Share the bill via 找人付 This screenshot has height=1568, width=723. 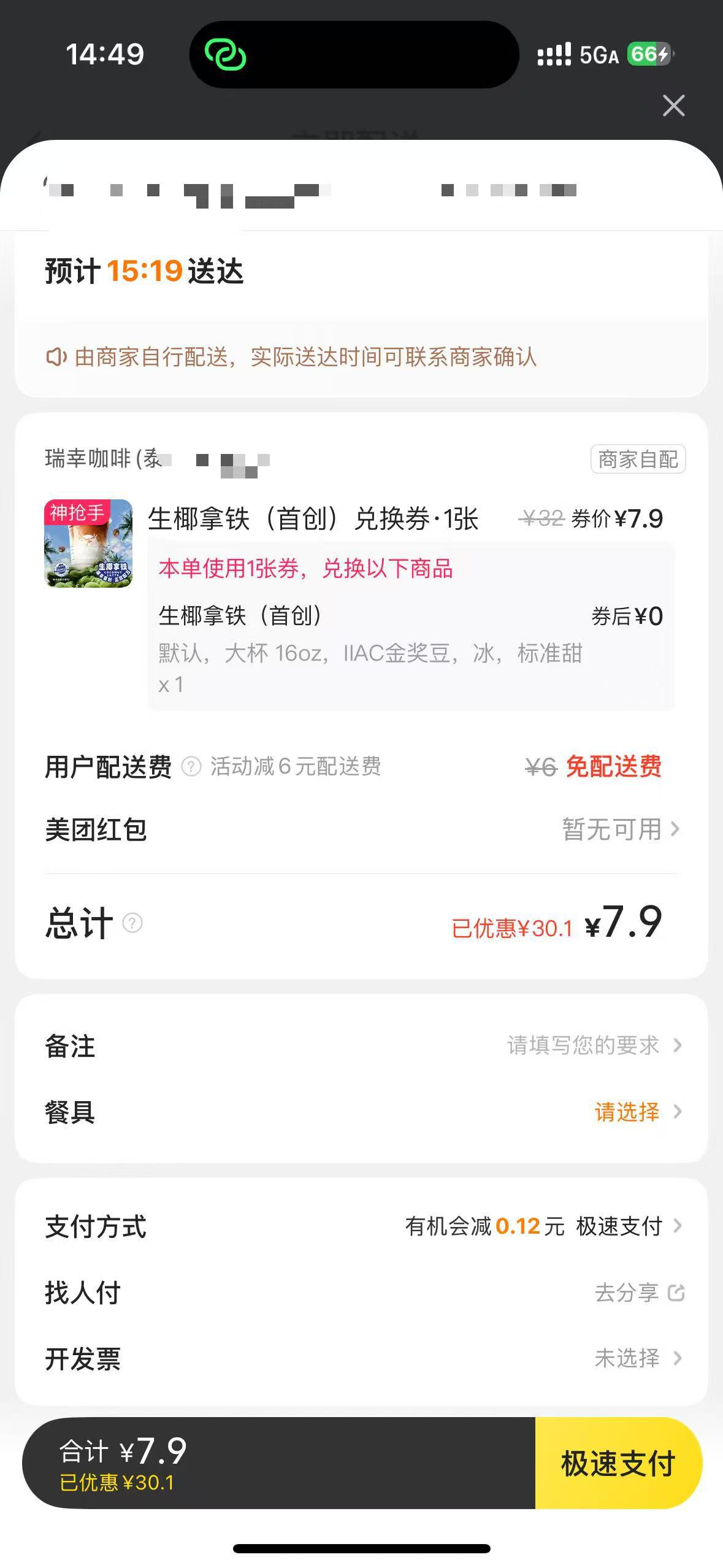[x=639, y=1293]
